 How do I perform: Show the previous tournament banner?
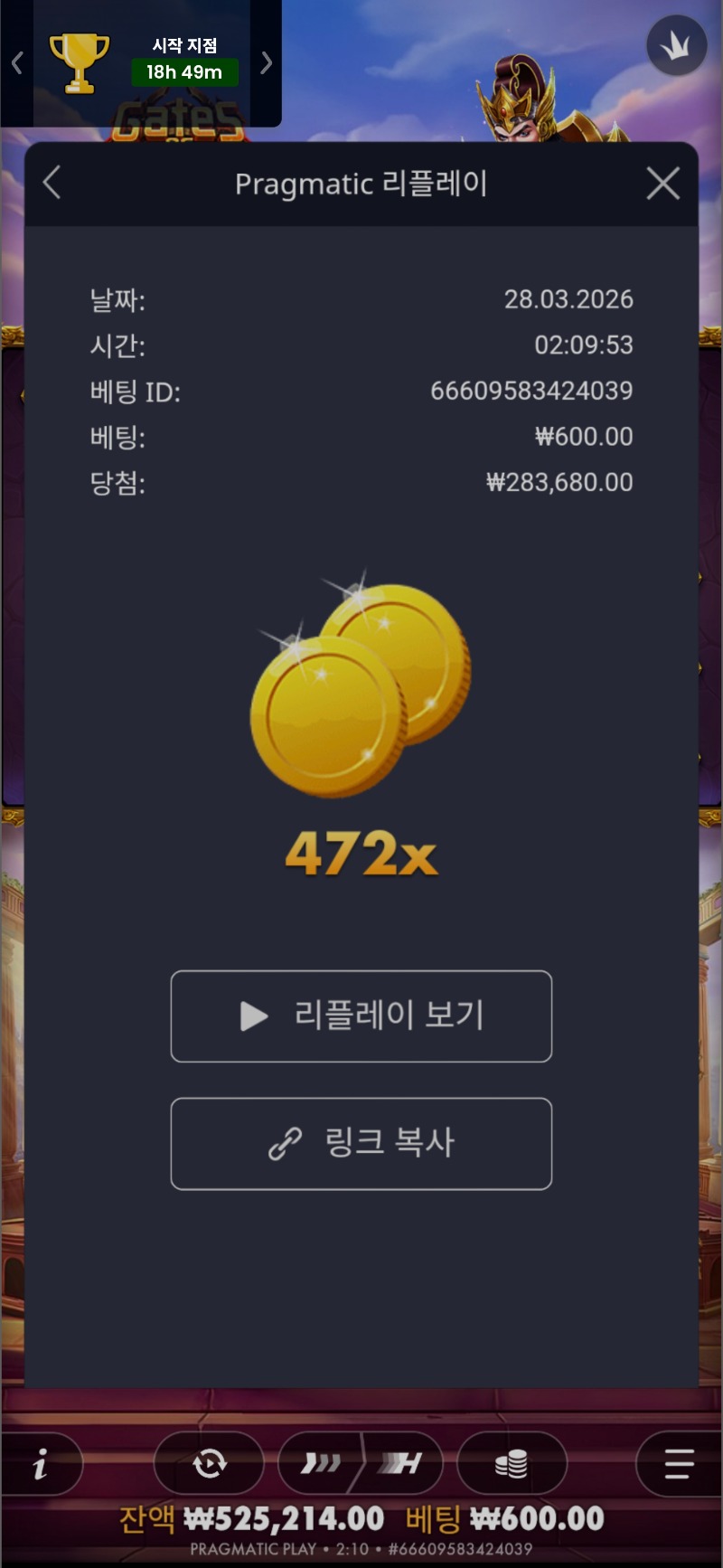(16, 62)
